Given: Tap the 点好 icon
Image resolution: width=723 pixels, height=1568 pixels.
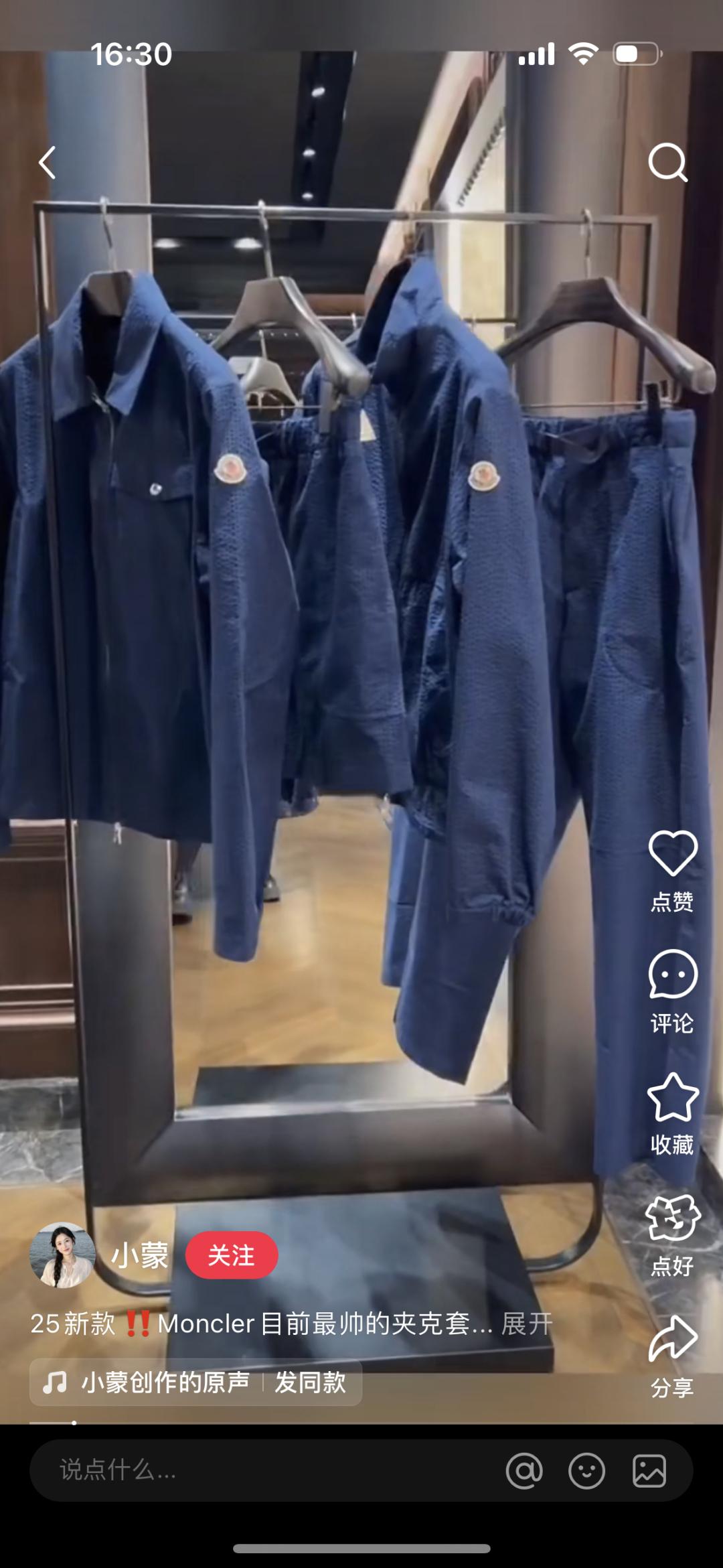Looking at the screenshot, I should coord(672,1219).
